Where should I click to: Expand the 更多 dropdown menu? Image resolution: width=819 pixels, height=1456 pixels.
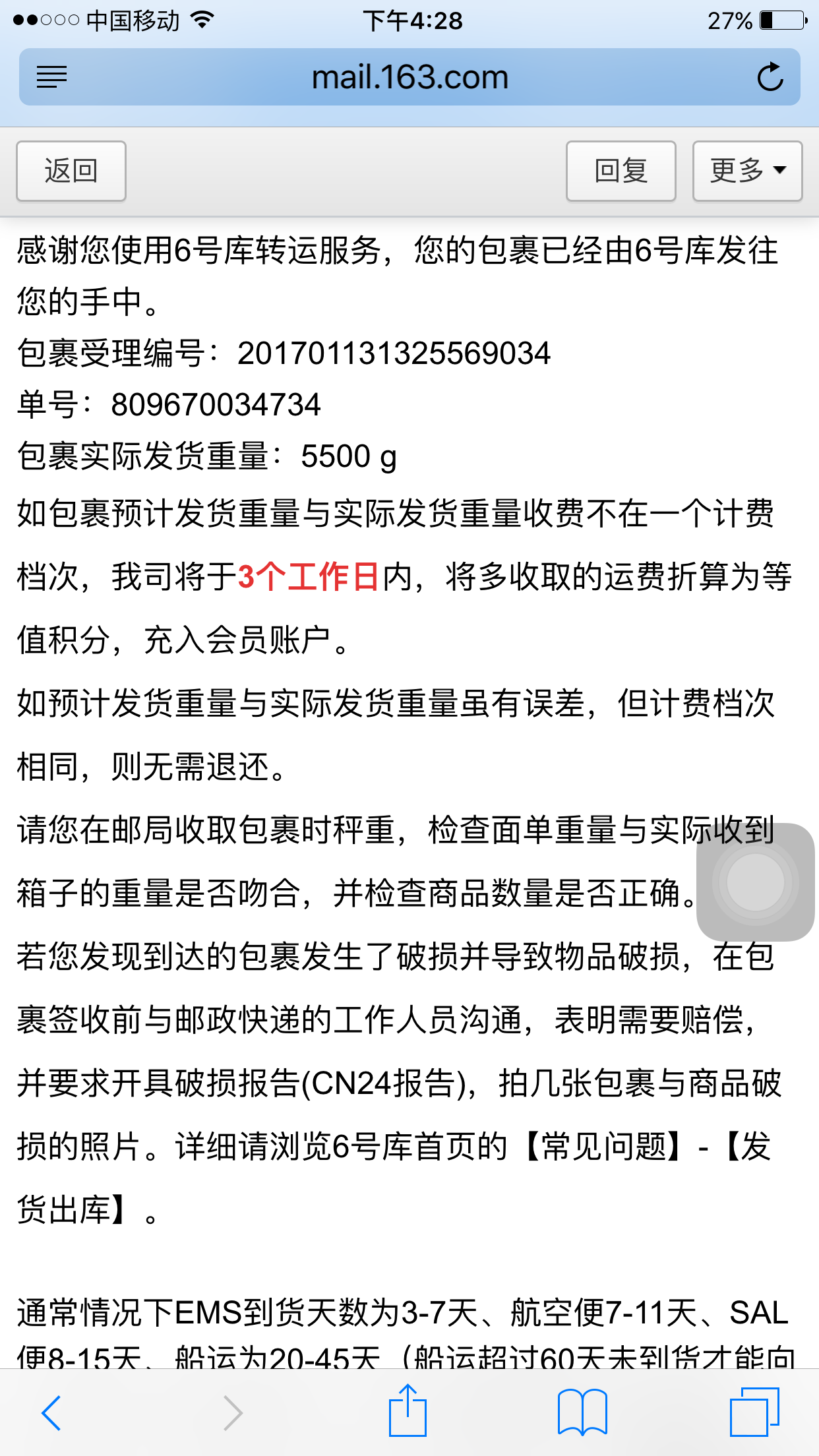(x=747, y=171)
